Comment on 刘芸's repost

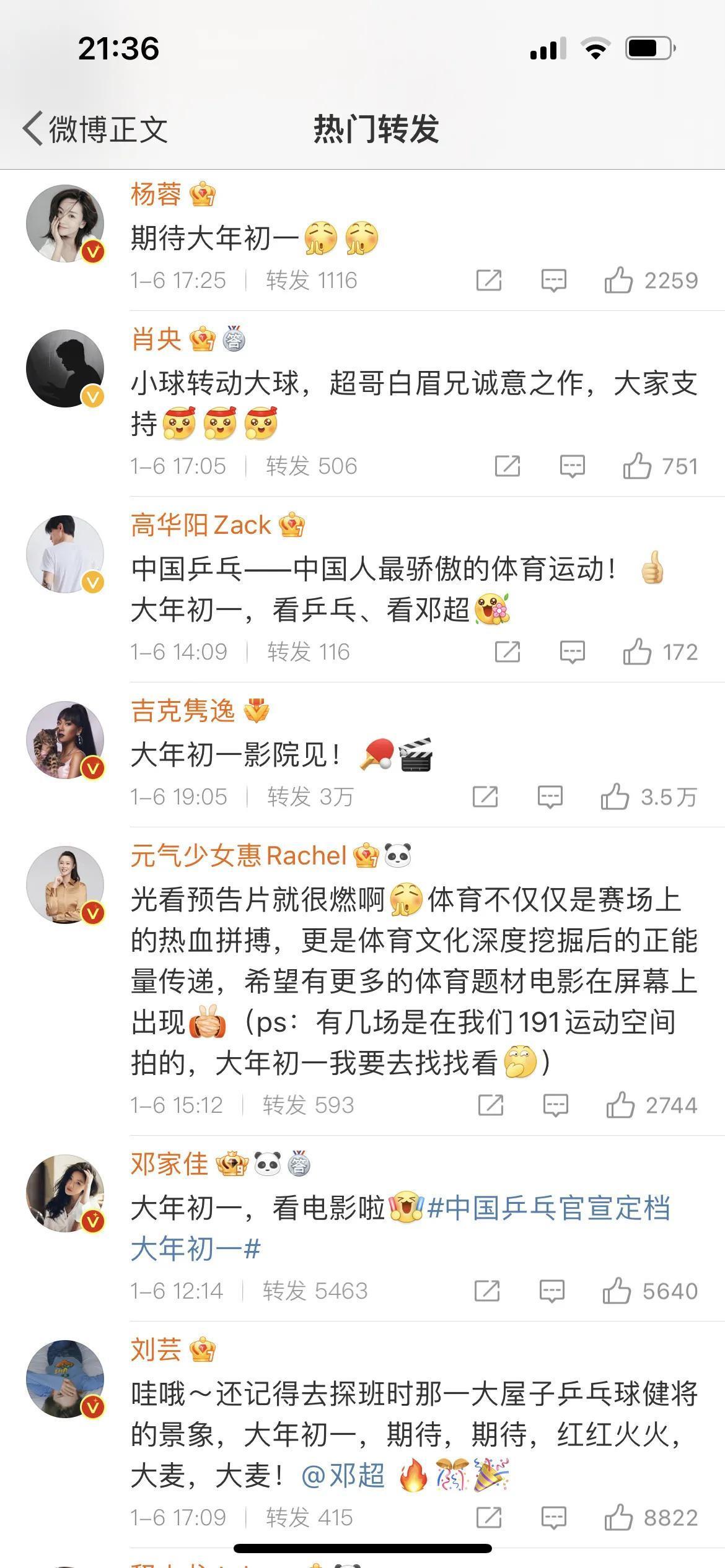tap(553, 1518)
